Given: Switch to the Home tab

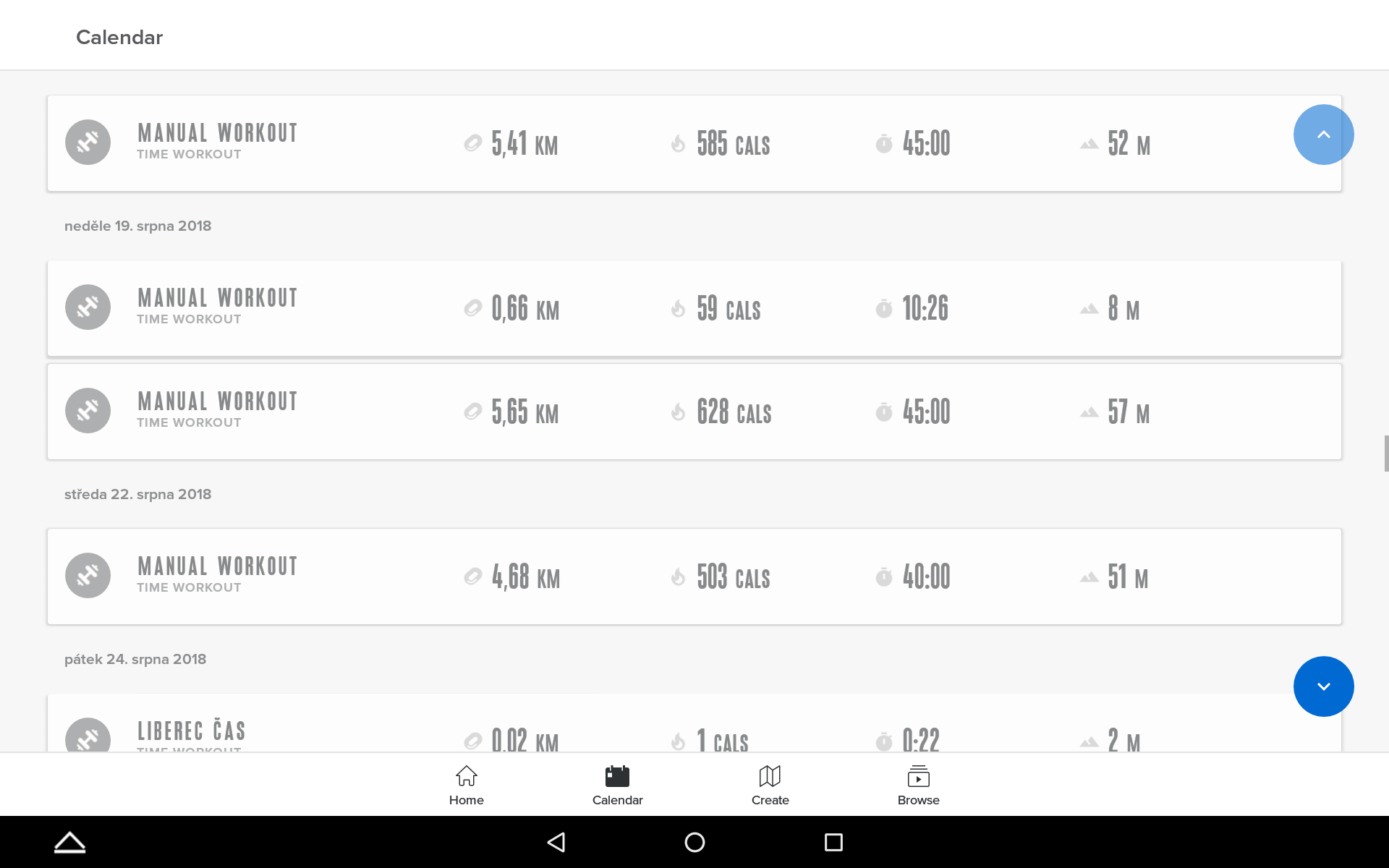Looking at the screenshot, I should point(466,785).
